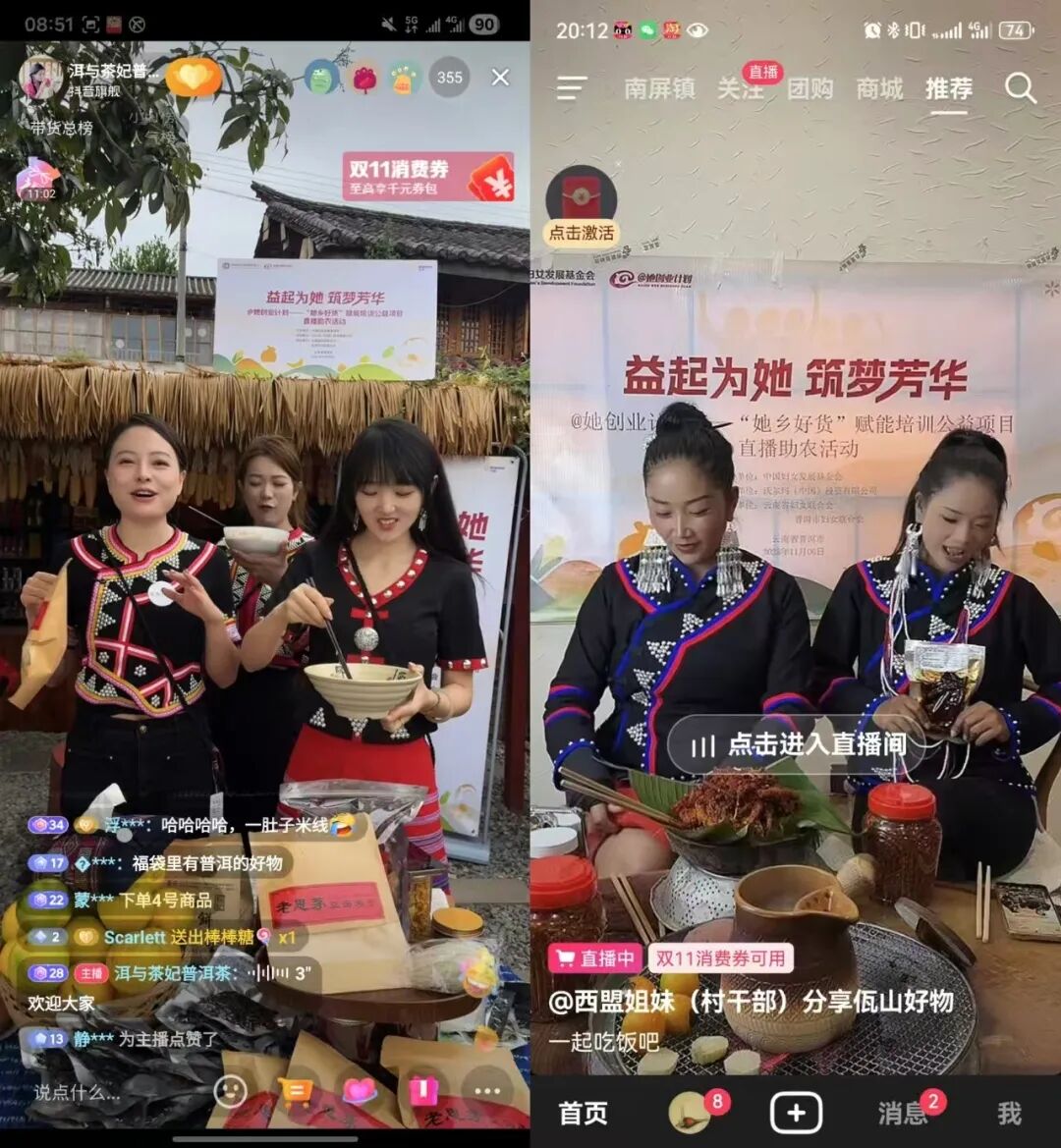The image size is (1061, 1148).
Task: Tap the hamburger menu at top left
Action: 571,89
